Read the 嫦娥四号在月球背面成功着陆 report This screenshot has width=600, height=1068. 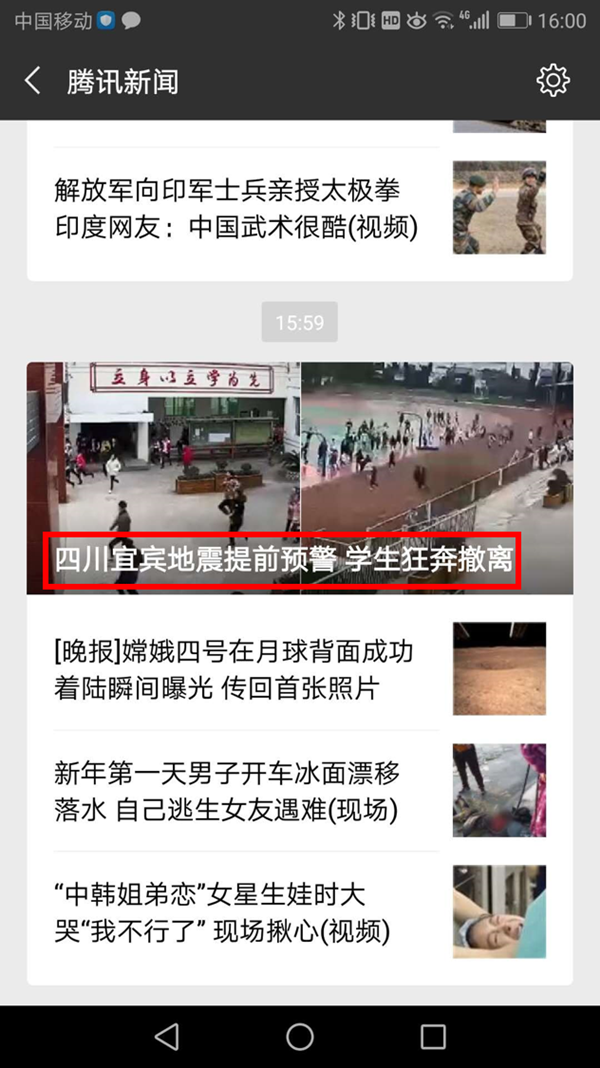[x=235, y=670]
